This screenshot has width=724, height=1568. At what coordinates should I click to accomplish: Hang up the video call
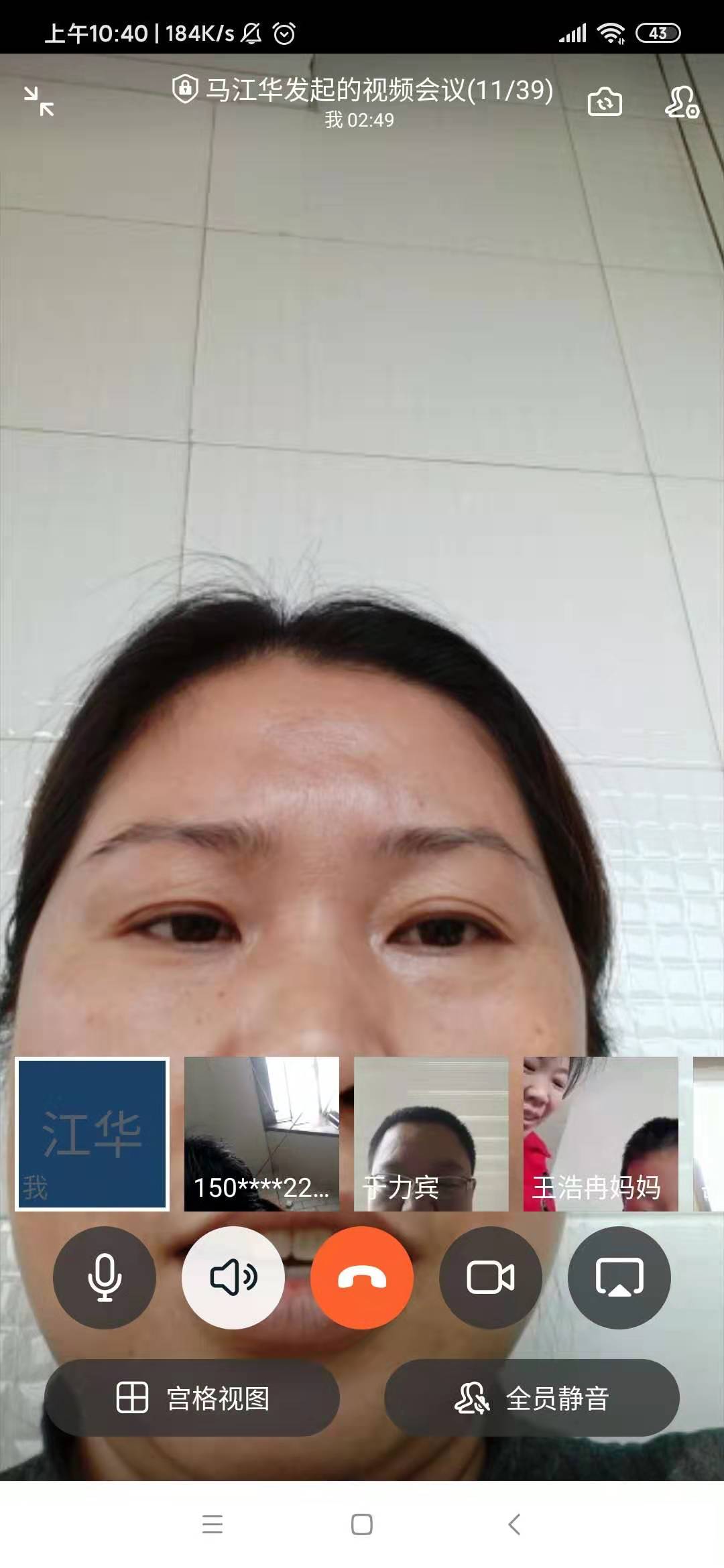coord(362,1277)
